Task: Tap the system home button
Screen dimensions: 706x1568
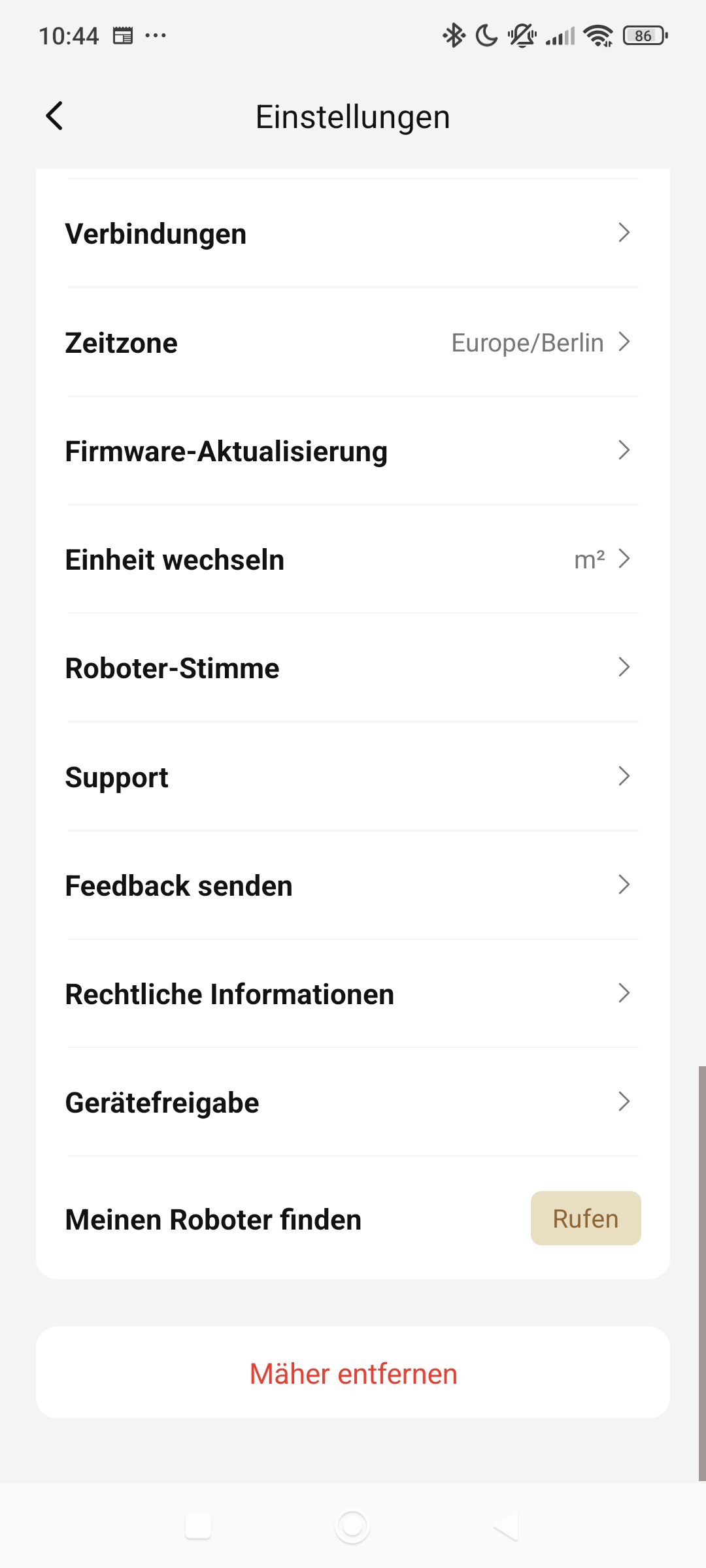Action: coord(352,1527)
